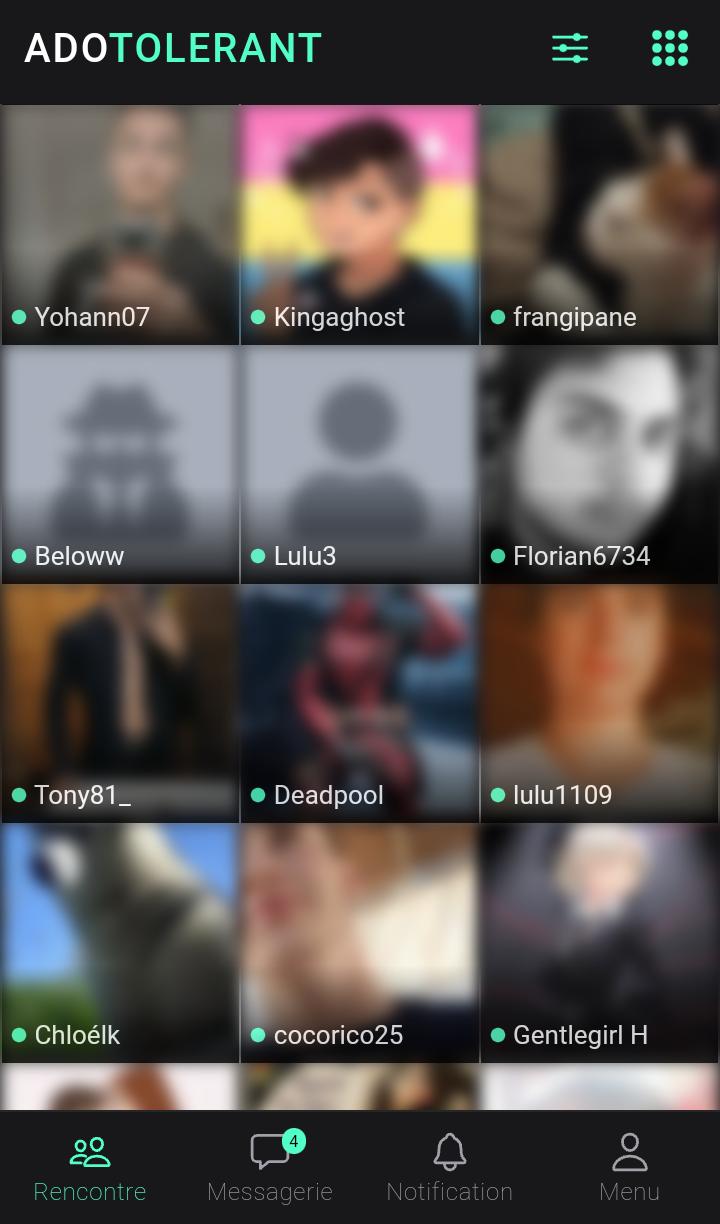Select Gentlegirl H's profile
This screenshot has height=1224, width=720.
(600, 943)
